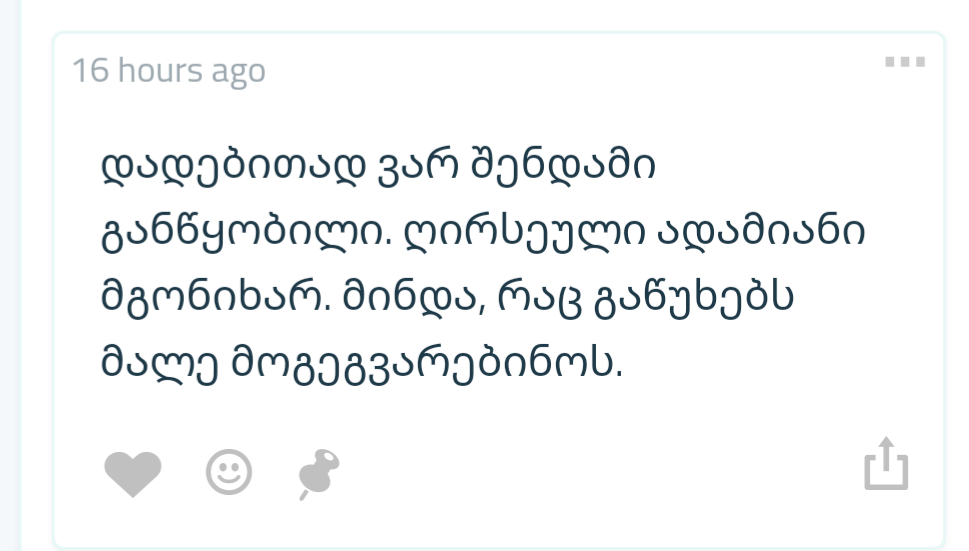This screenshot has width=969, height=551.
Task: Add an emoji reaction to the message
Action: 229,472
